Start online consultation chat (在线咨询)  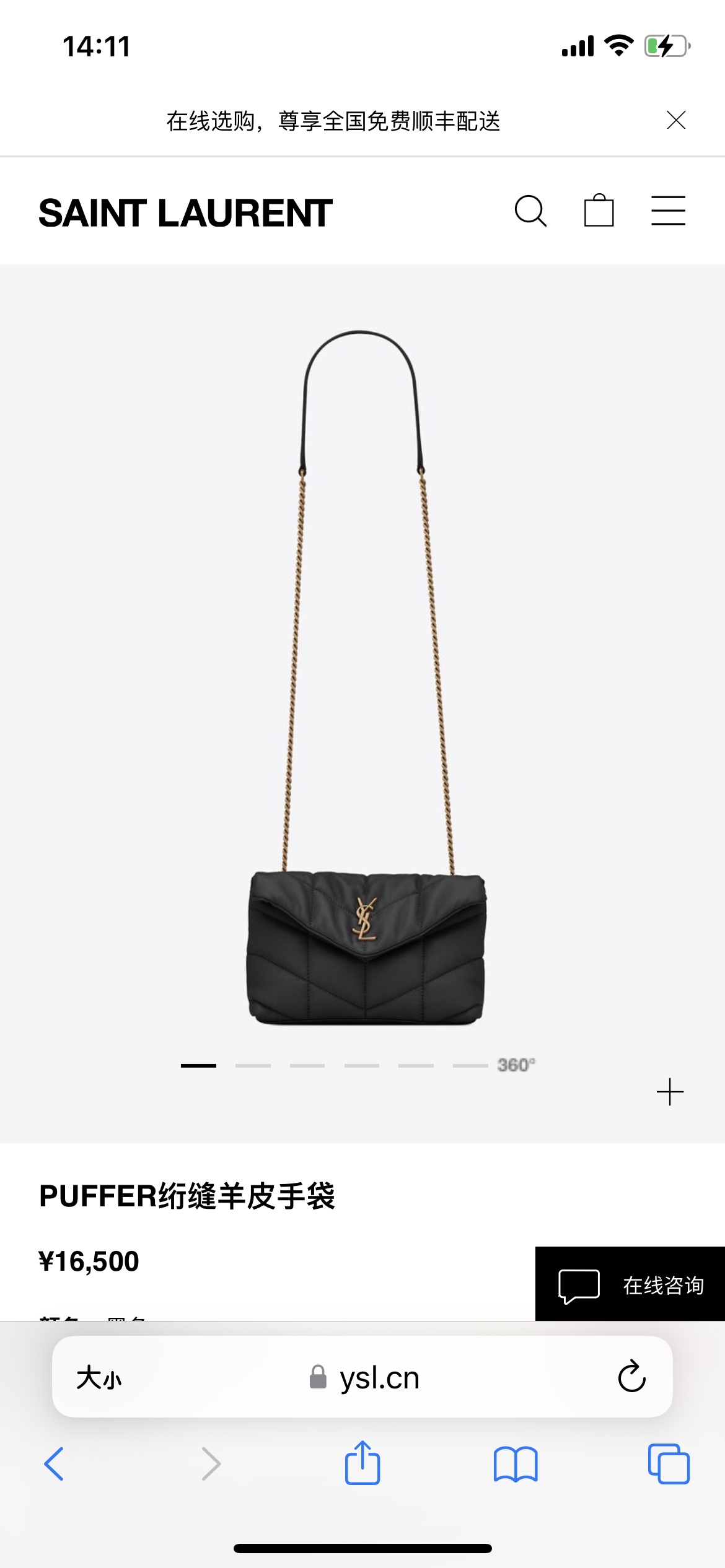coord(630,1285)
